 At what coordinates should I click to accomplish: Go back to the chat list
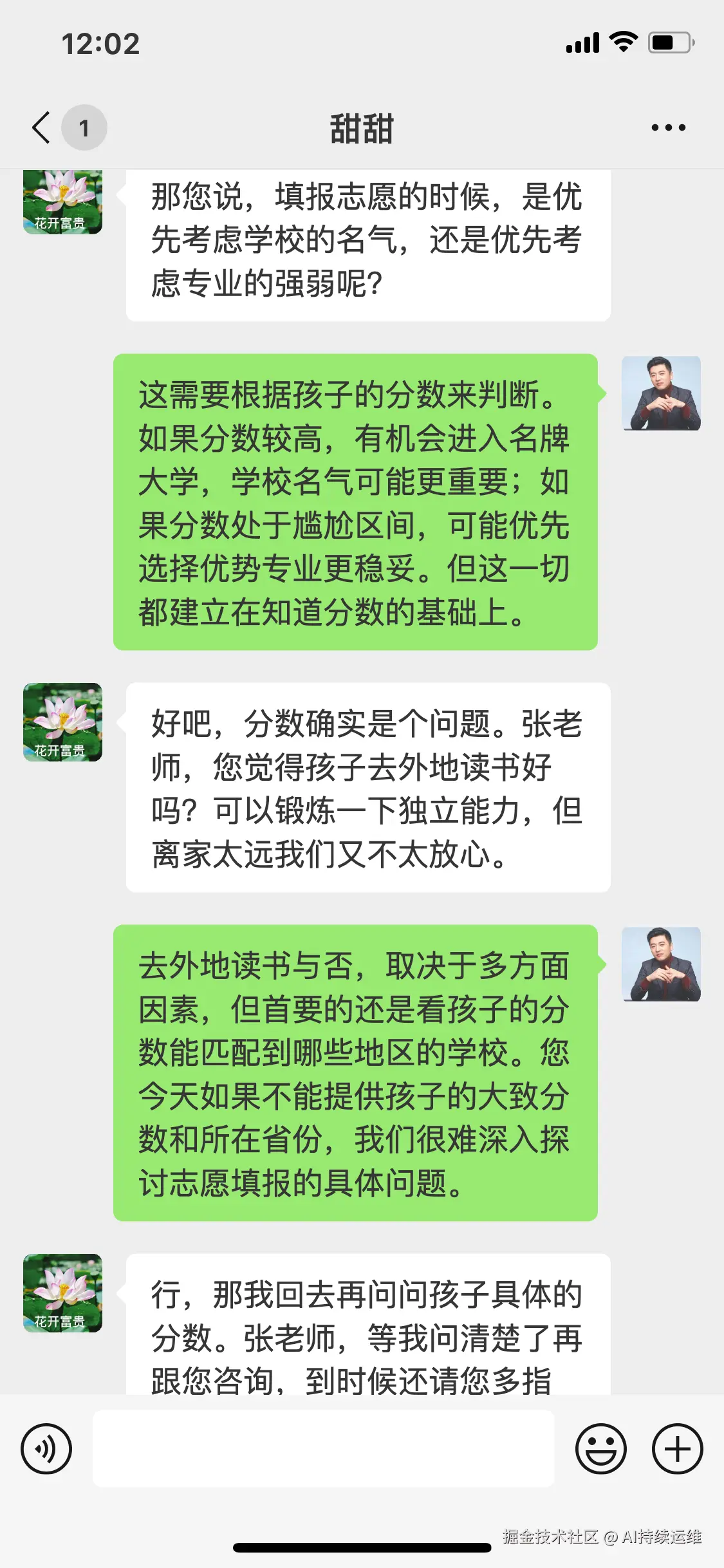point(42,127)
